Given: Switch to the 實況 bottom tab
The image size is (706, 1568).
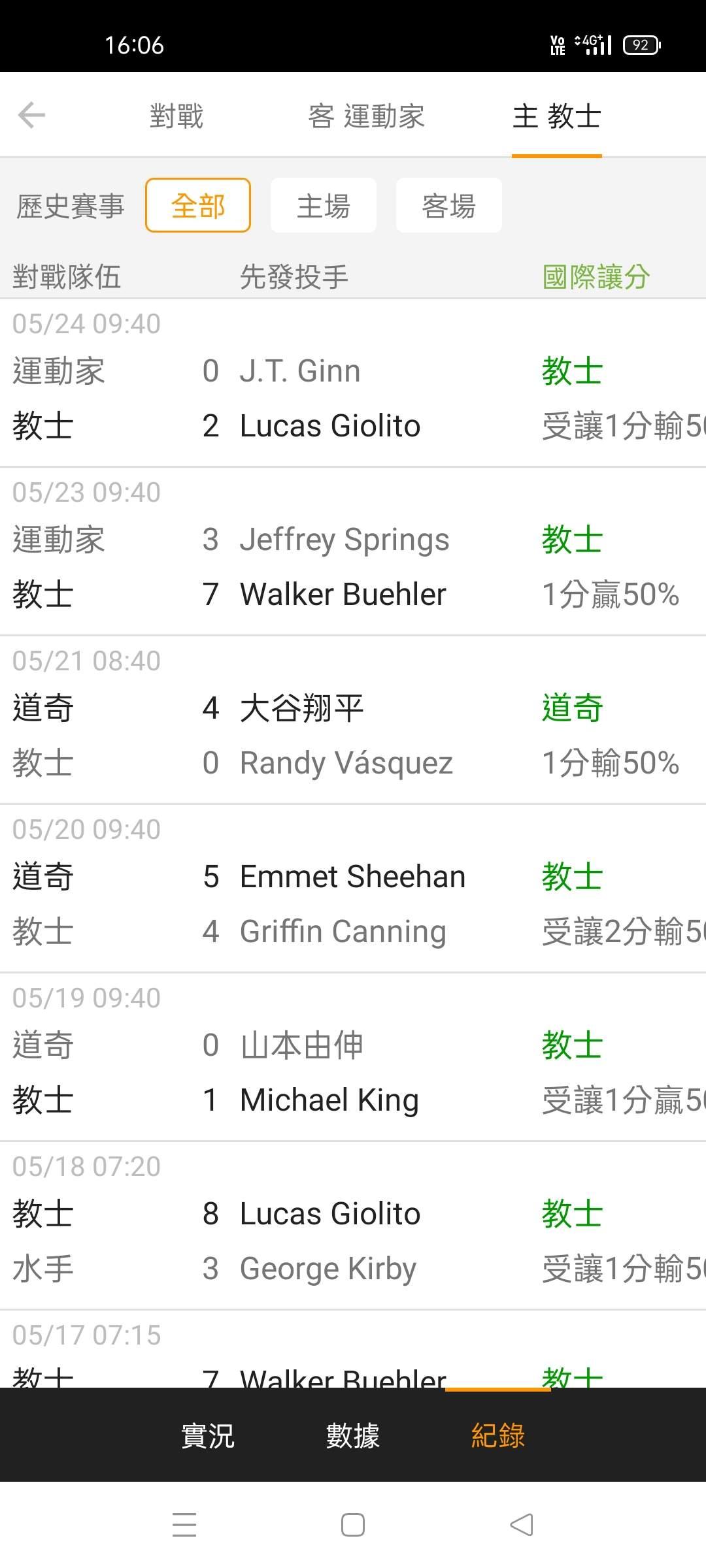Looking at the screenshot, I should 208,1435.
